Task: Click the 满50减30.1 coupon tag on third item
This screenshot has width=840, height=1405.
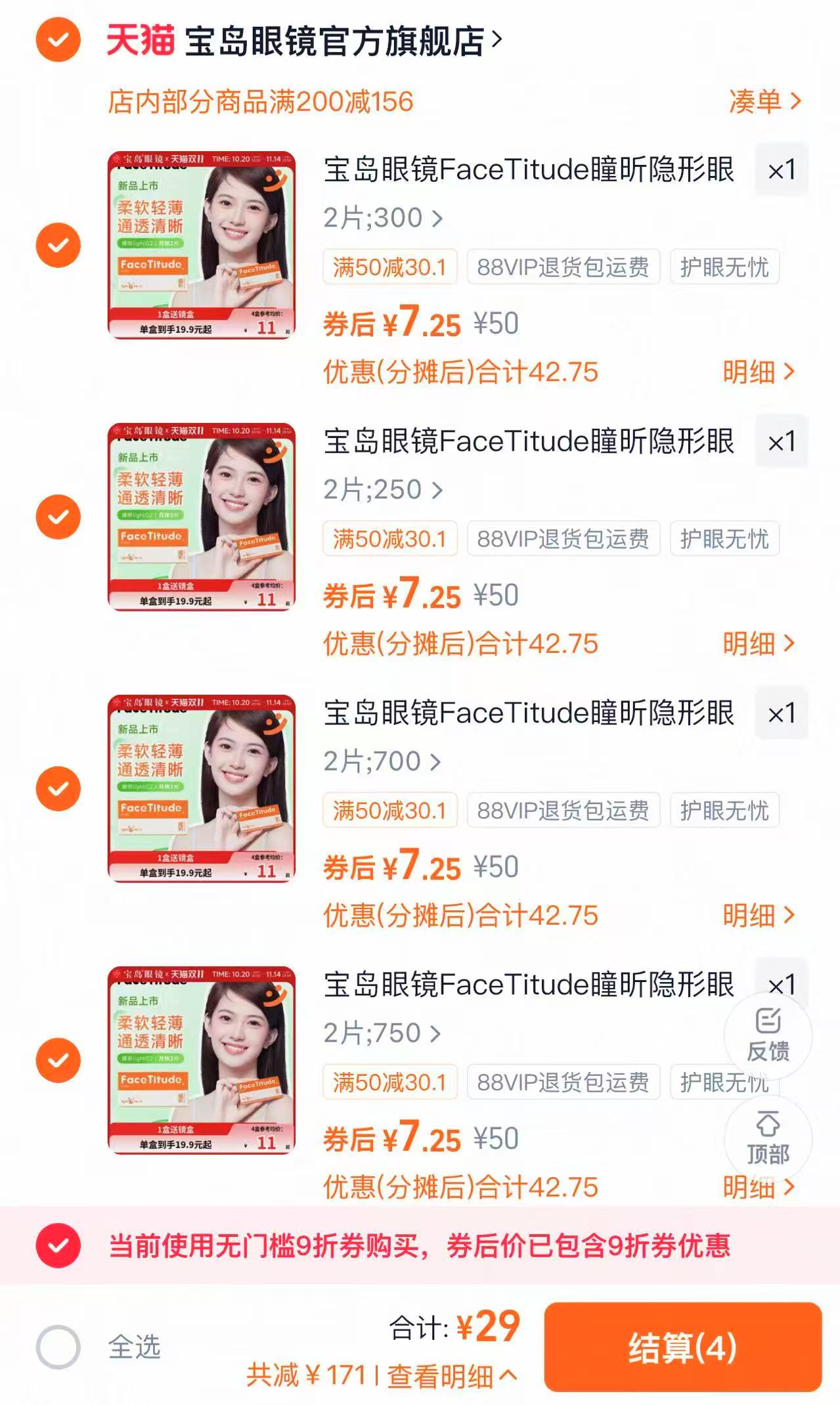Action: tap(389, 809)
